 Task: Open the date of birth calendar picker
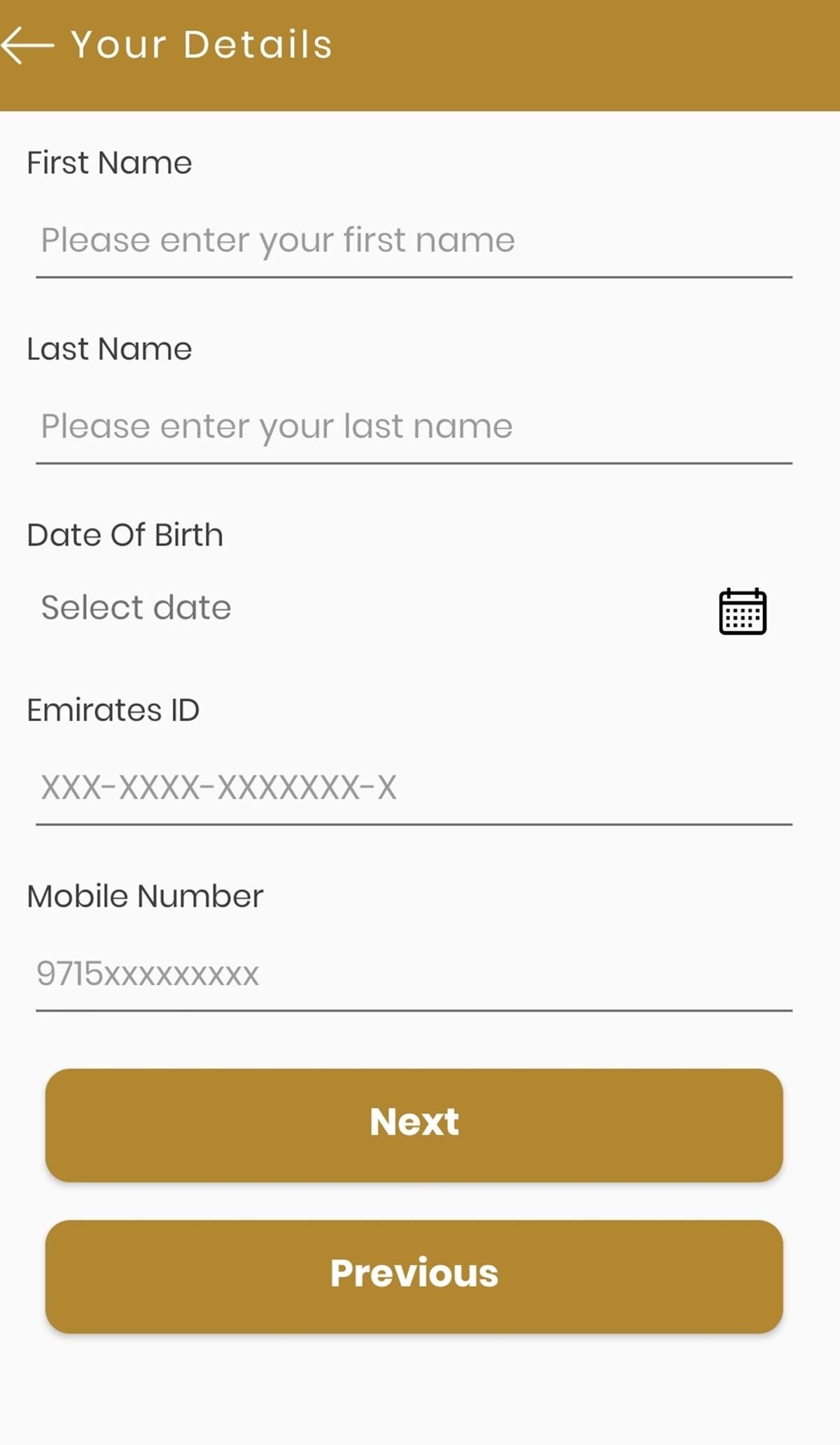point(742,610)
